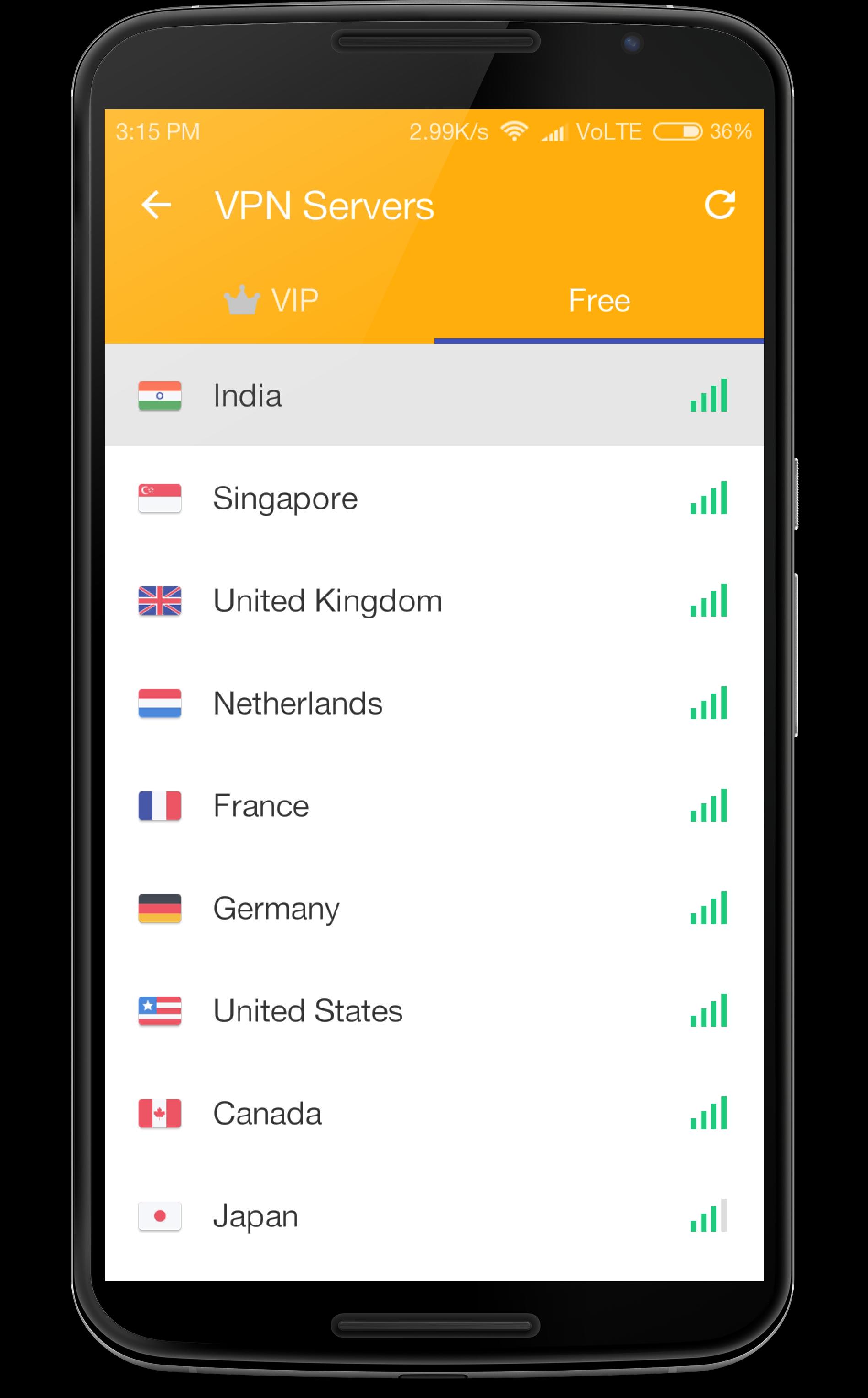
Task: Select the Free tab
Action: tap(599, 301)
